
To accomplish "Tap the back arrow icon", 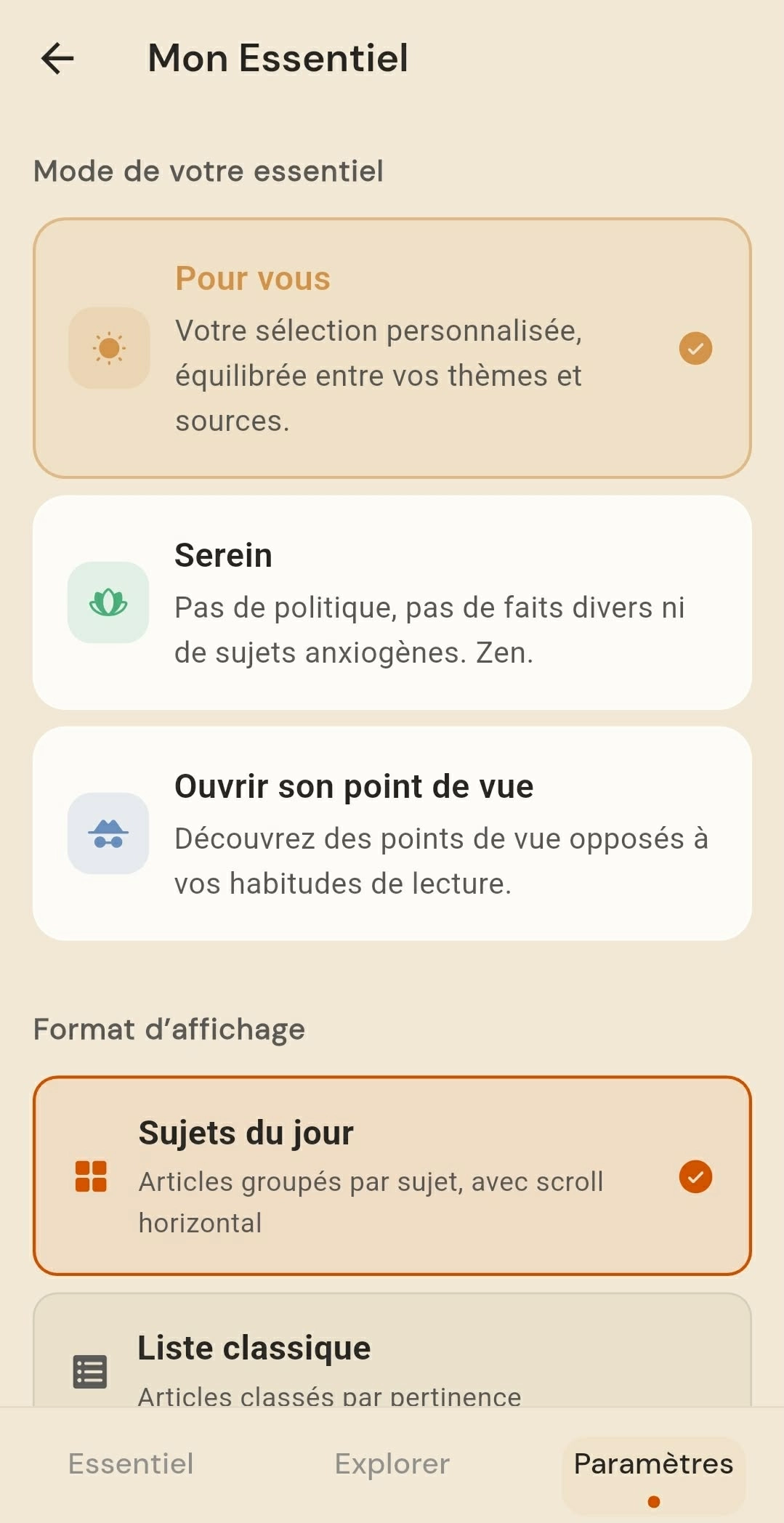I will [57, 58].
